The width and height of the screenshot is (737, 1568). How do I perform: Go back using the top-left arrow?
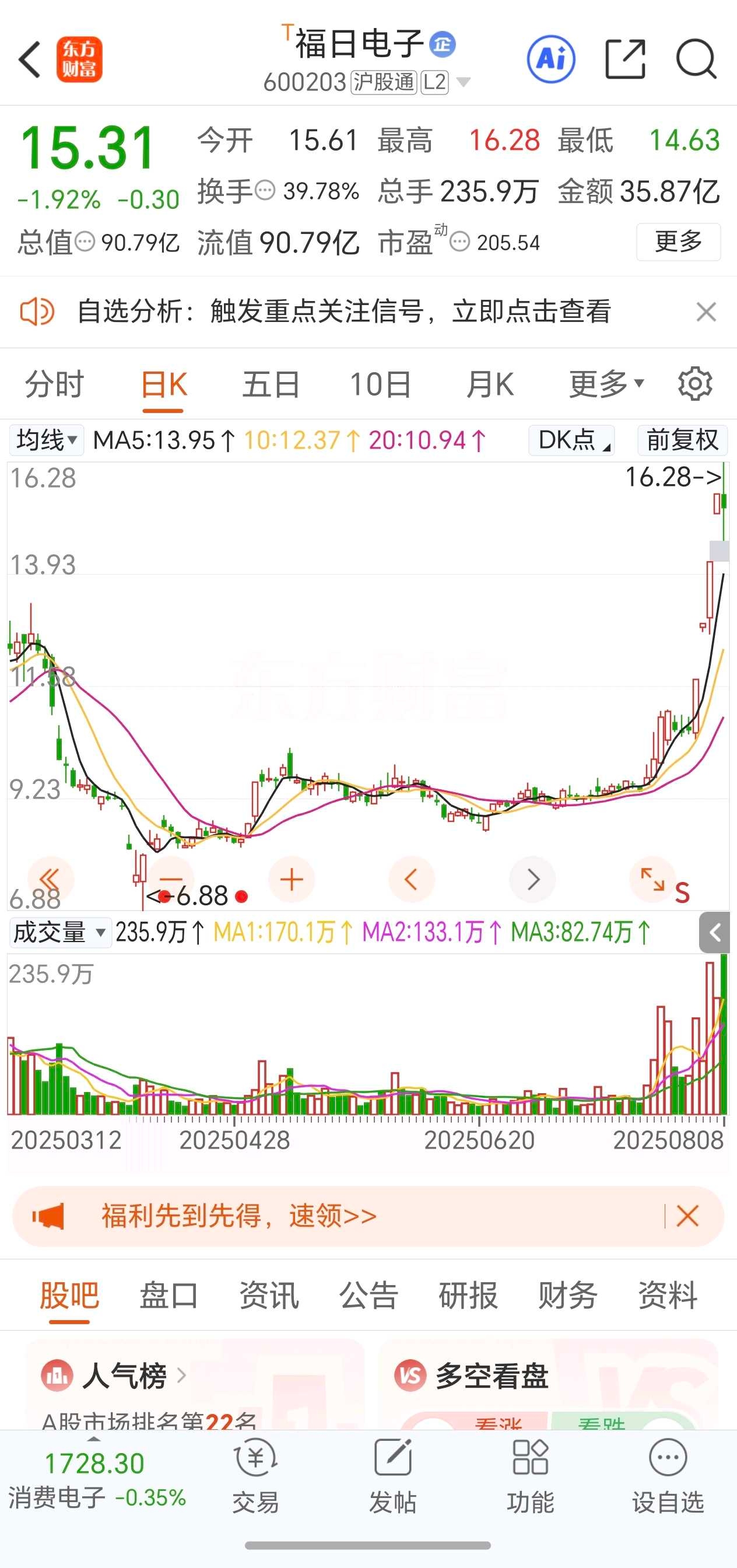pyautogui.click(x=30, y=59)
